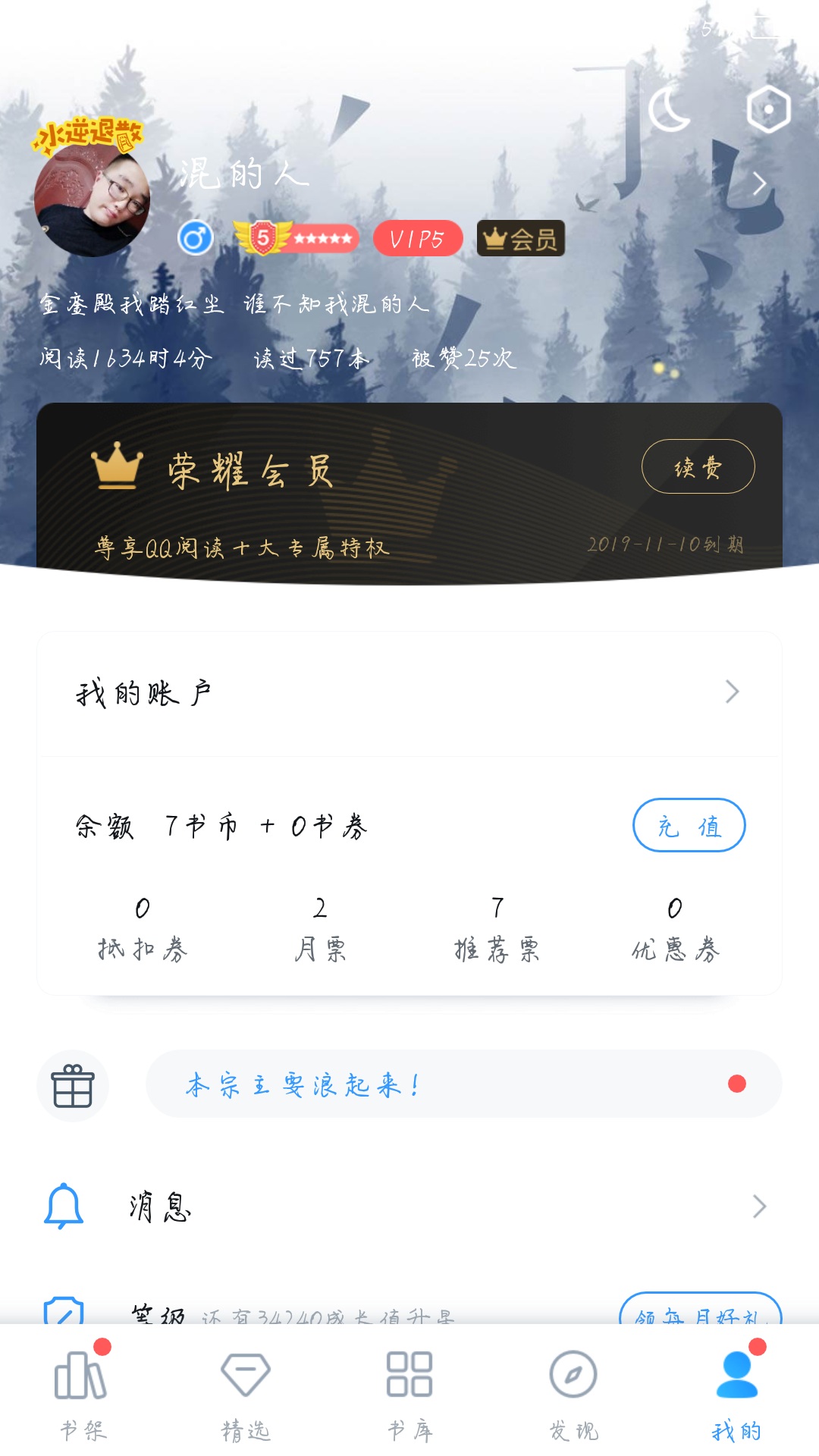Viewport: 819px width, 1456px height.
Task: View 优惠券 coupons
Action: click(x=675, y=929)
